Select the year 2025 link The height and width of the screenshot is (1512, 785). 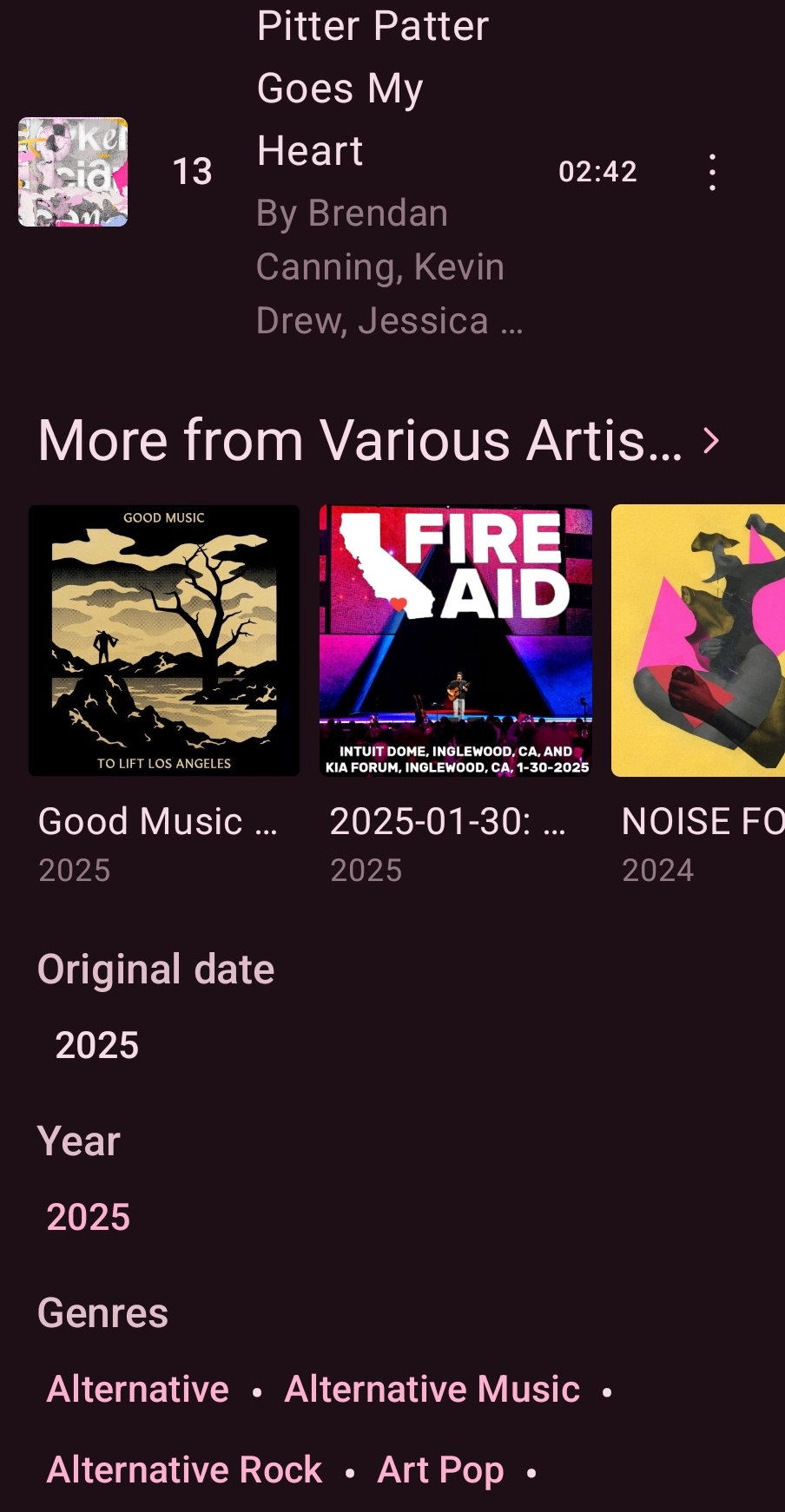tap(89, 1217)
